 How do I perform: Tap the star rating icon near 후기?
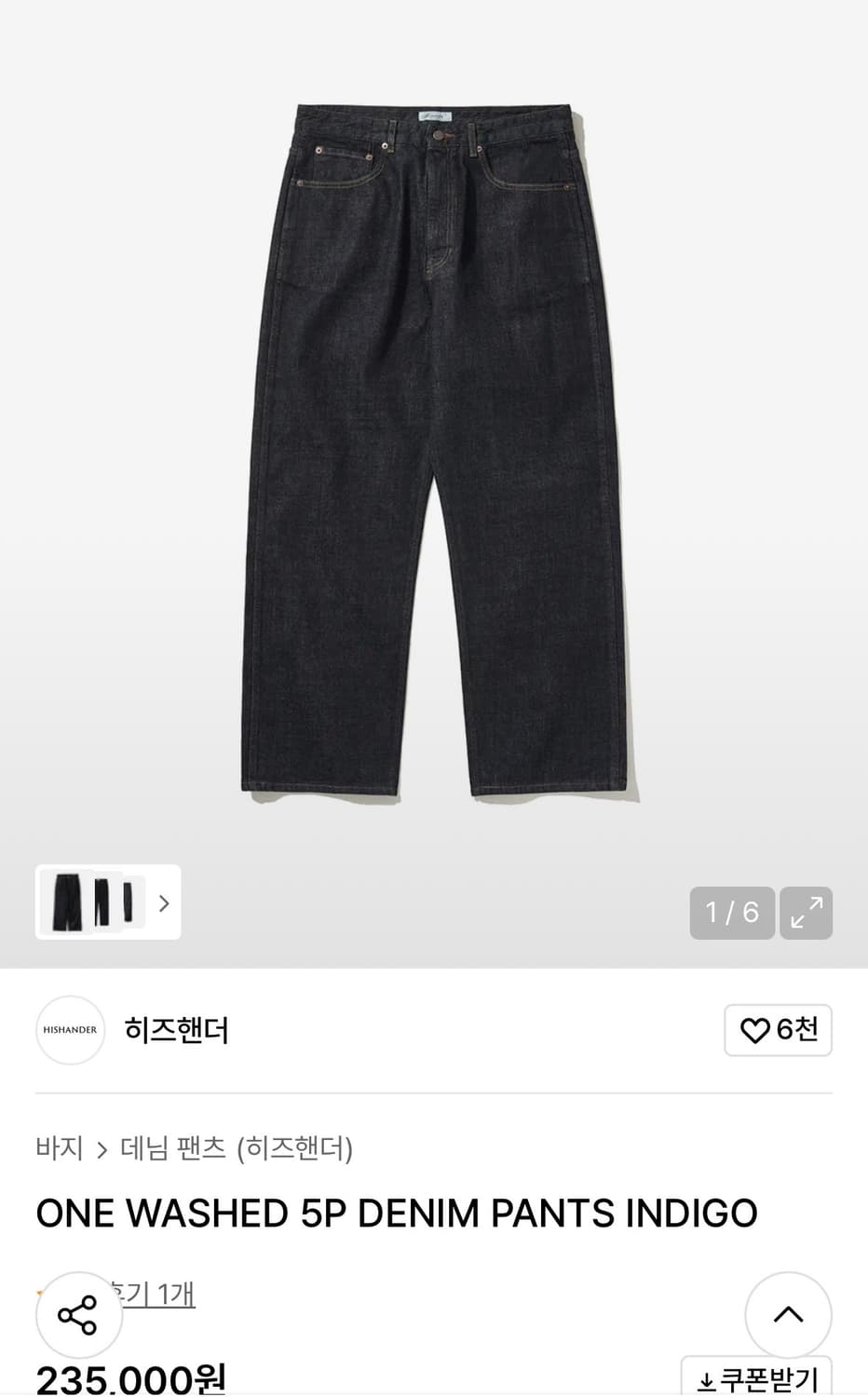pyautogui.click(x=41, y=1293)
